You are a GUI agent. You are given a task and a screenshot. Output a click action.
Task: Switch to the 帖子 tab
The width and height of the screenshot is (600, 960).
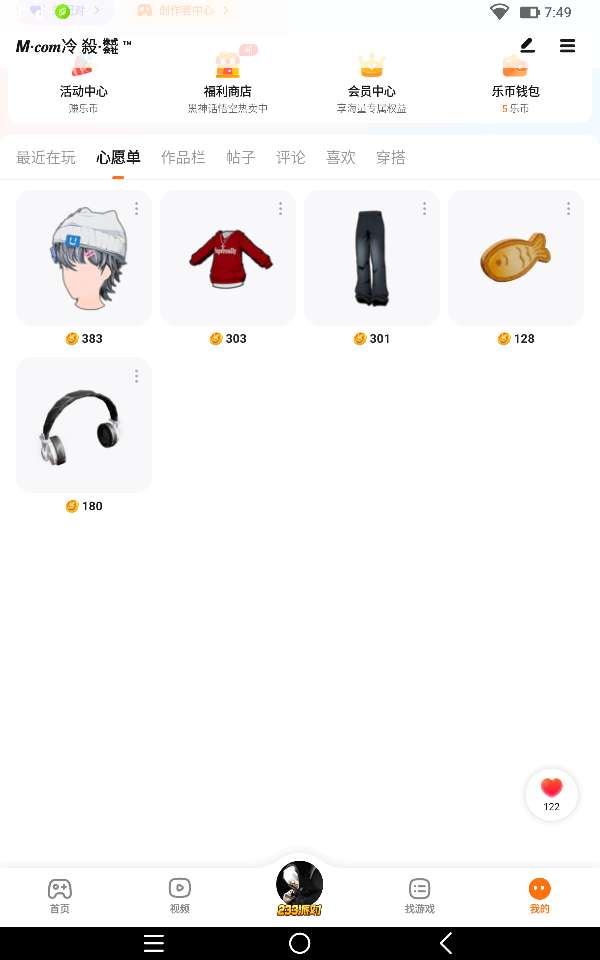pyautogui.click(x=241, y=157)
